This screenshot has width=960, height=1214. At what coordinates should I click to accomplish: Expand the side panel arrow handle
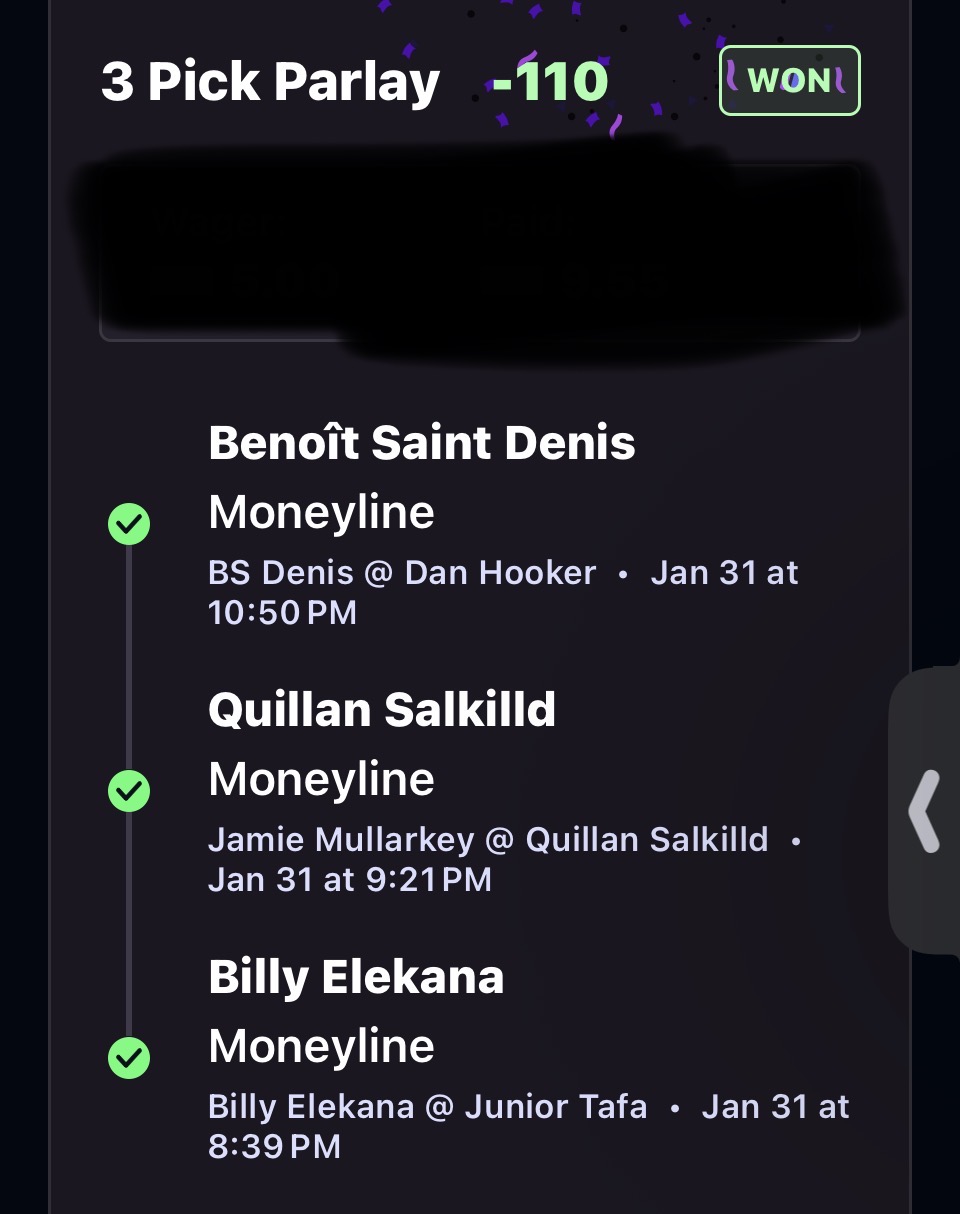925,810
